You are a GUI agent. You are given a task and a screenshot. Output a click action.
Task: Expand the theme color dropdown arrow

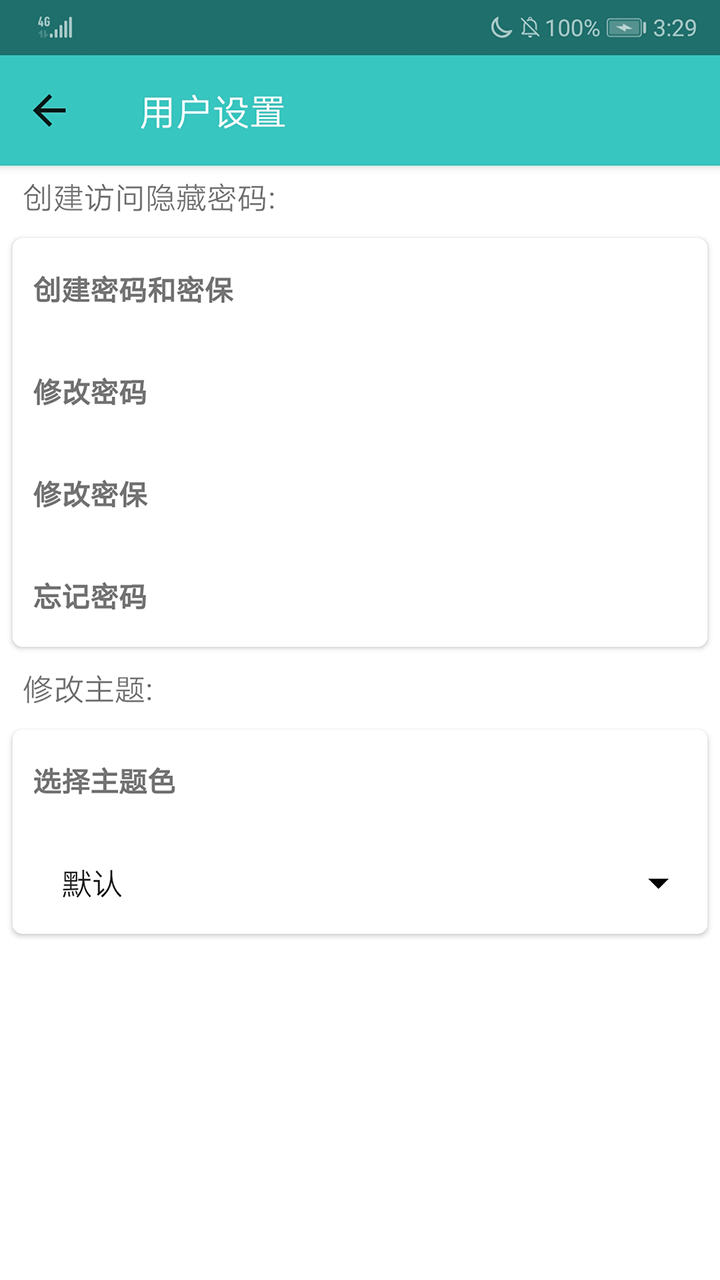tap(657, 883)
